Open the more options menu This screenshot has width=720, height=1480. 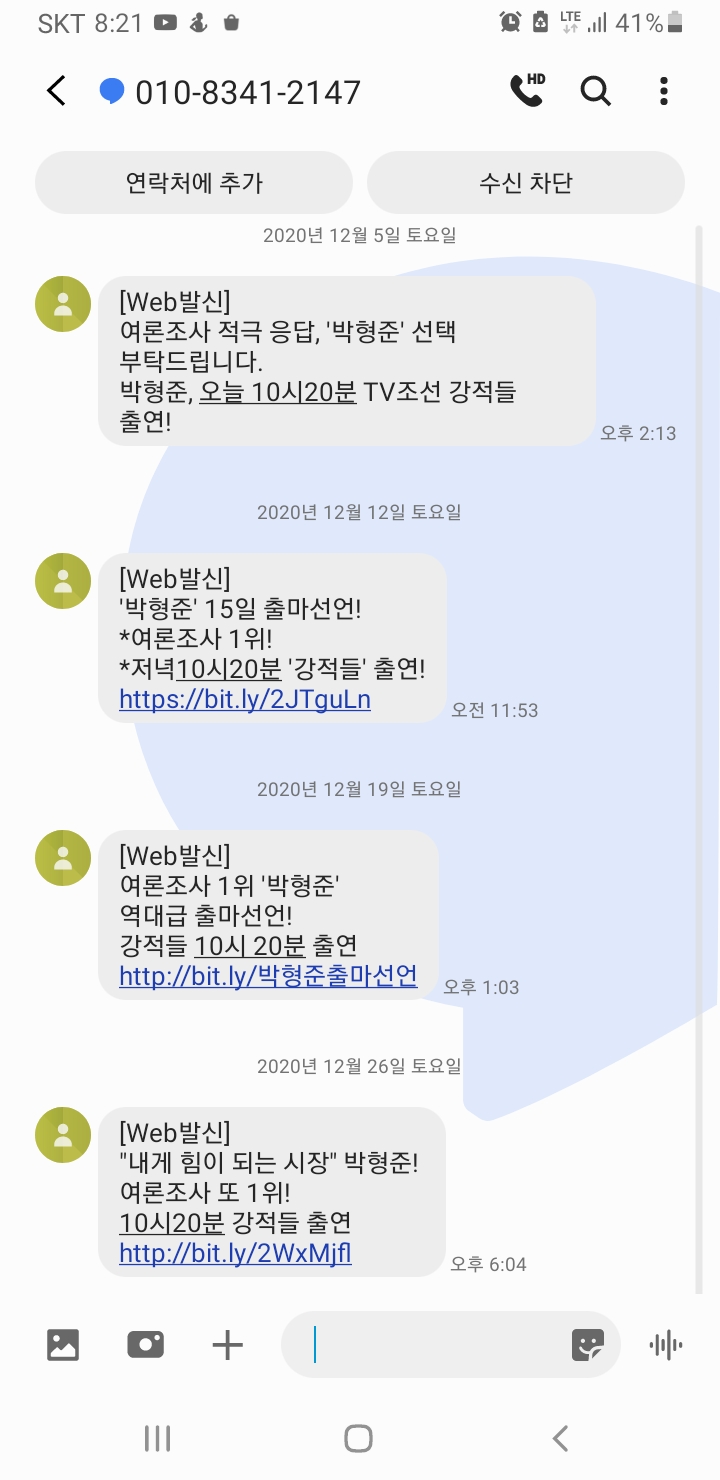tap(664, 92)
